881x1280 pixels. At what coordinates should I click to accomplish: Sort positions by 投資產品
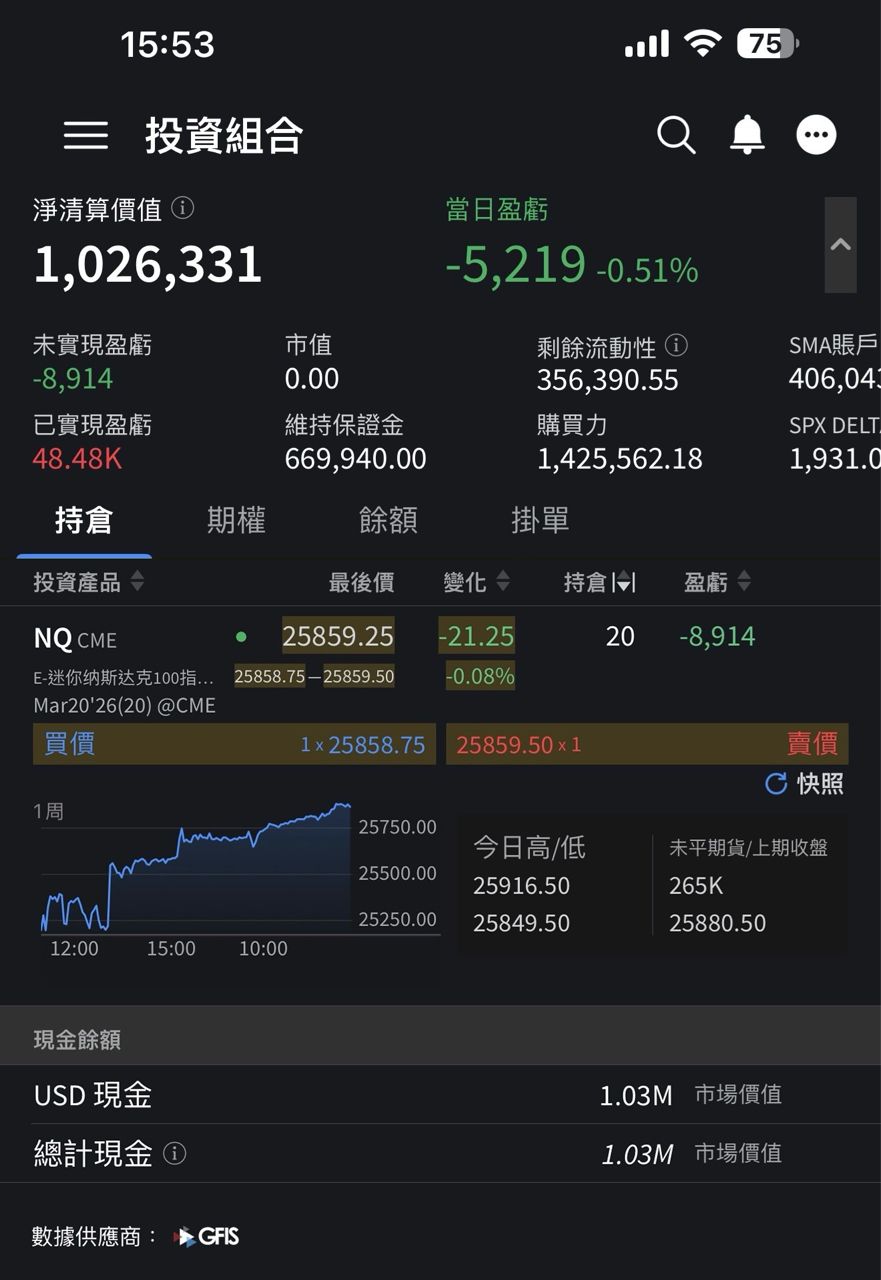click(88, 582)
